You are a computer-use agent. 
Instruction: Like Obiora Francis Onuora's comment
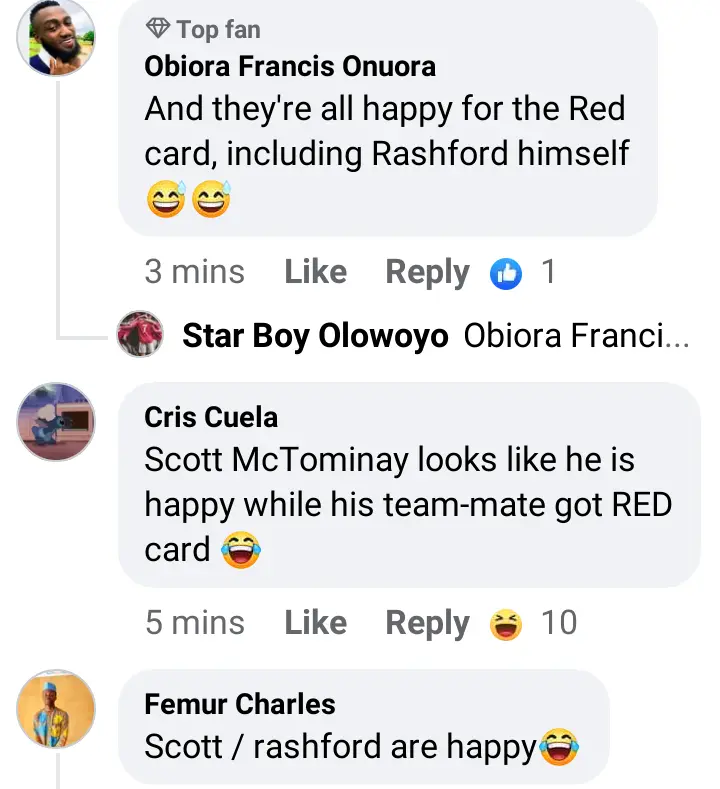pyautogui.click(x=315, y=272)
